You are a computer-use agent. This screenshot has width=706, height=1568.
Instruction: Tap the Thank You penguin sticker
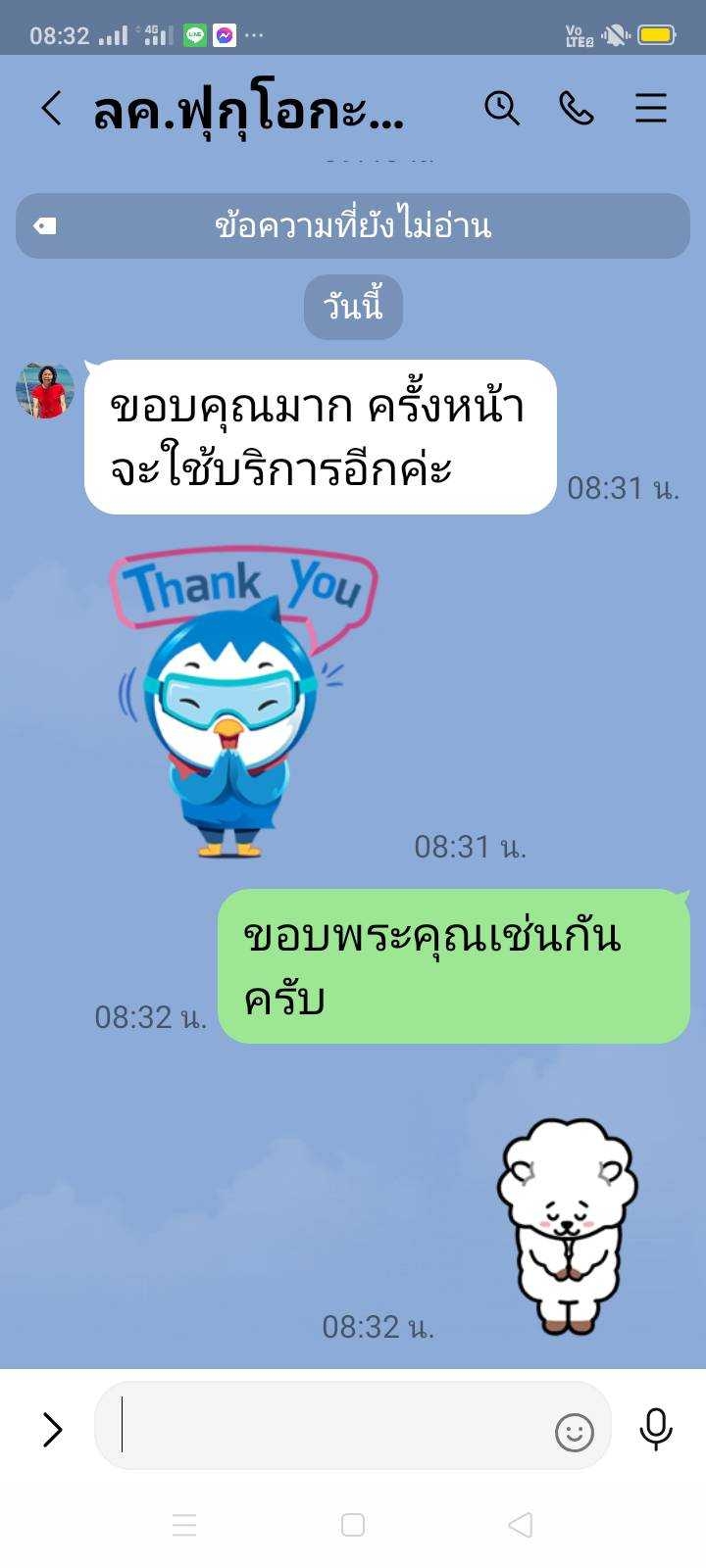tap(240, 701)
